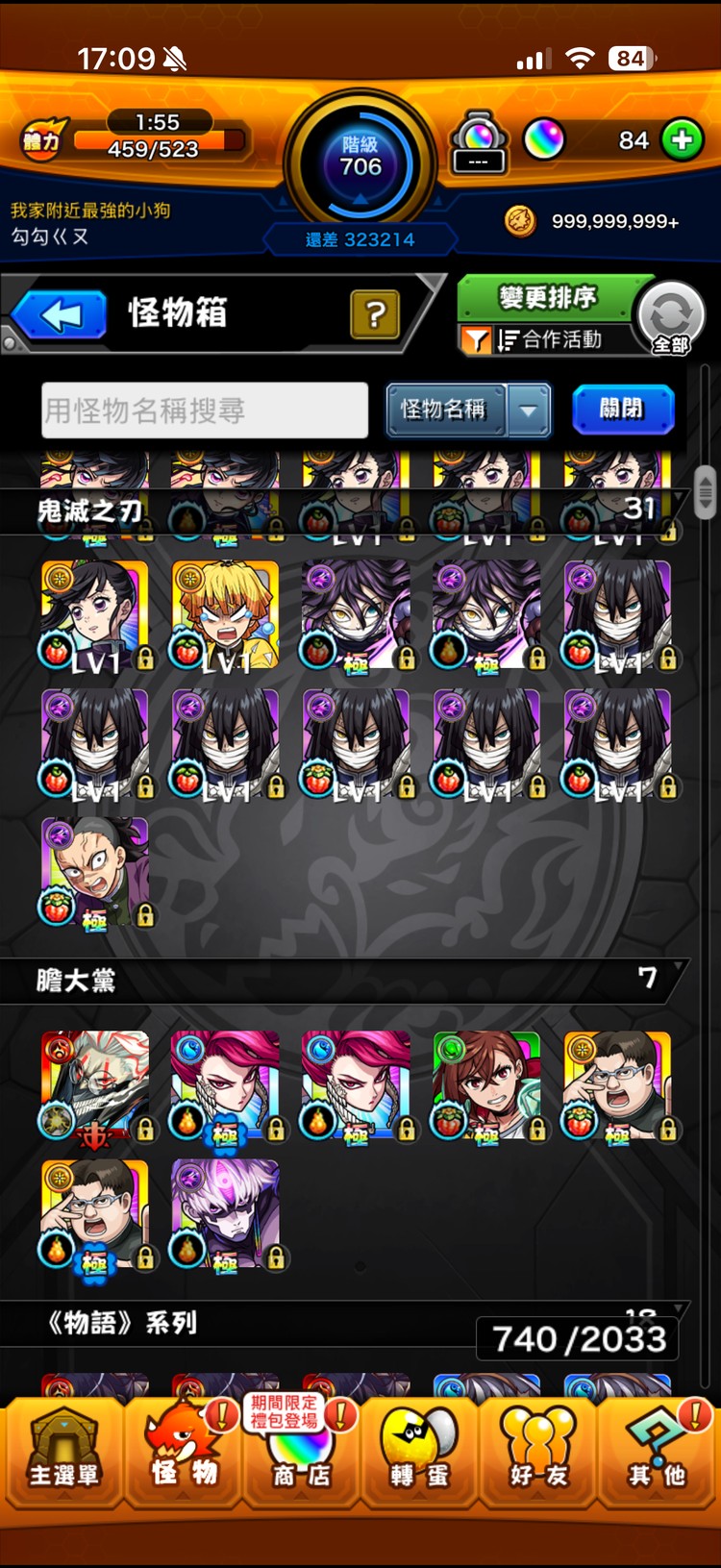The height and width of the screenshot is (1568, 721).
Task: Go to the 轉蛋 gacha tab
Action: pyautogui.click(x=420, y=1452)
